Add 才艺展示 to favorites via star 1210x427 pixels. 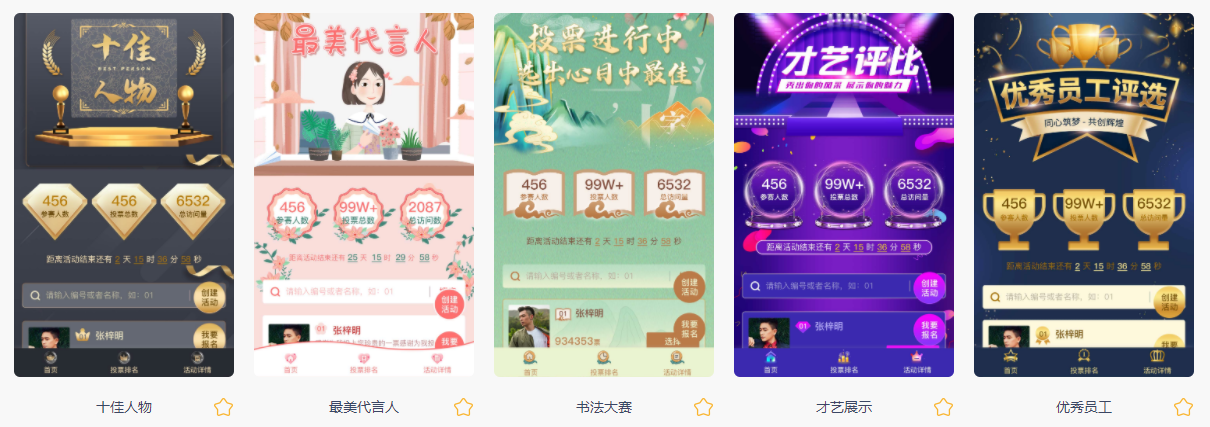click(x=944, y=407)
